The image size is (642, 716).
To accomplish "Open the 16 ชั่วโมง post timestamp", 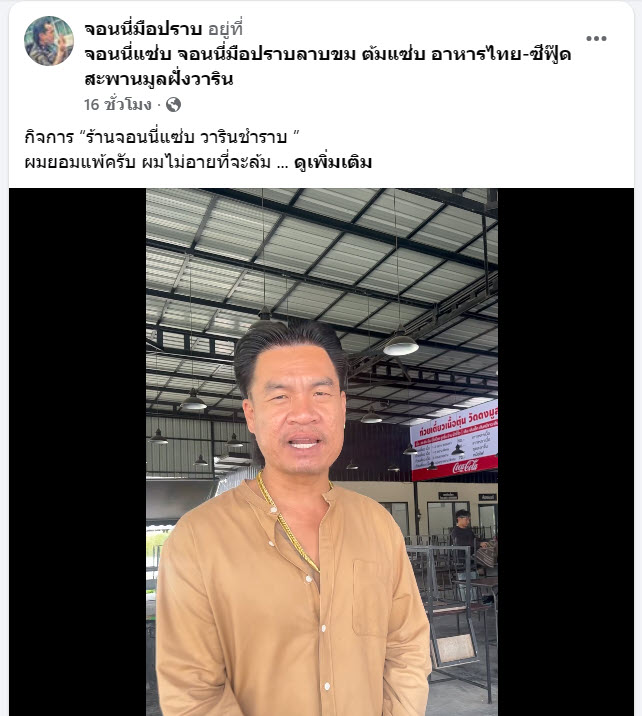I will 118,105.
